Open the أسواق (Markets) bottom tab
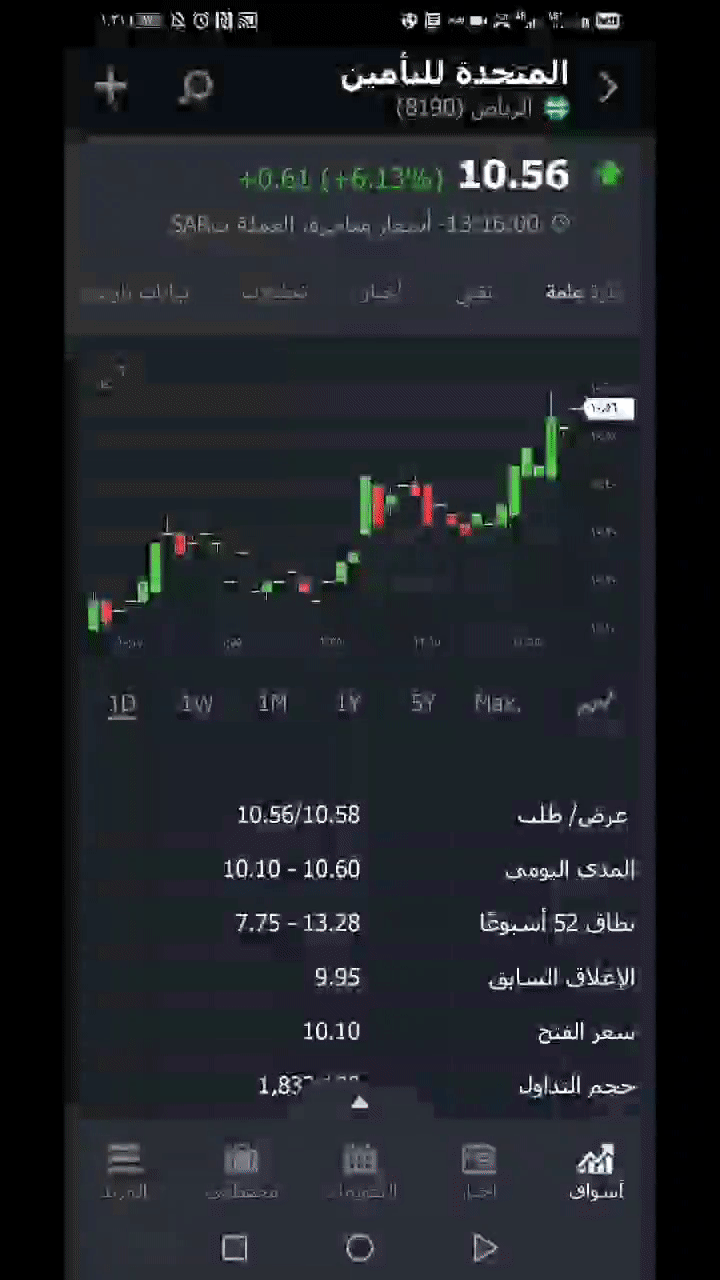This screenshot has height=1280, width=720. tap(596, 1172)
